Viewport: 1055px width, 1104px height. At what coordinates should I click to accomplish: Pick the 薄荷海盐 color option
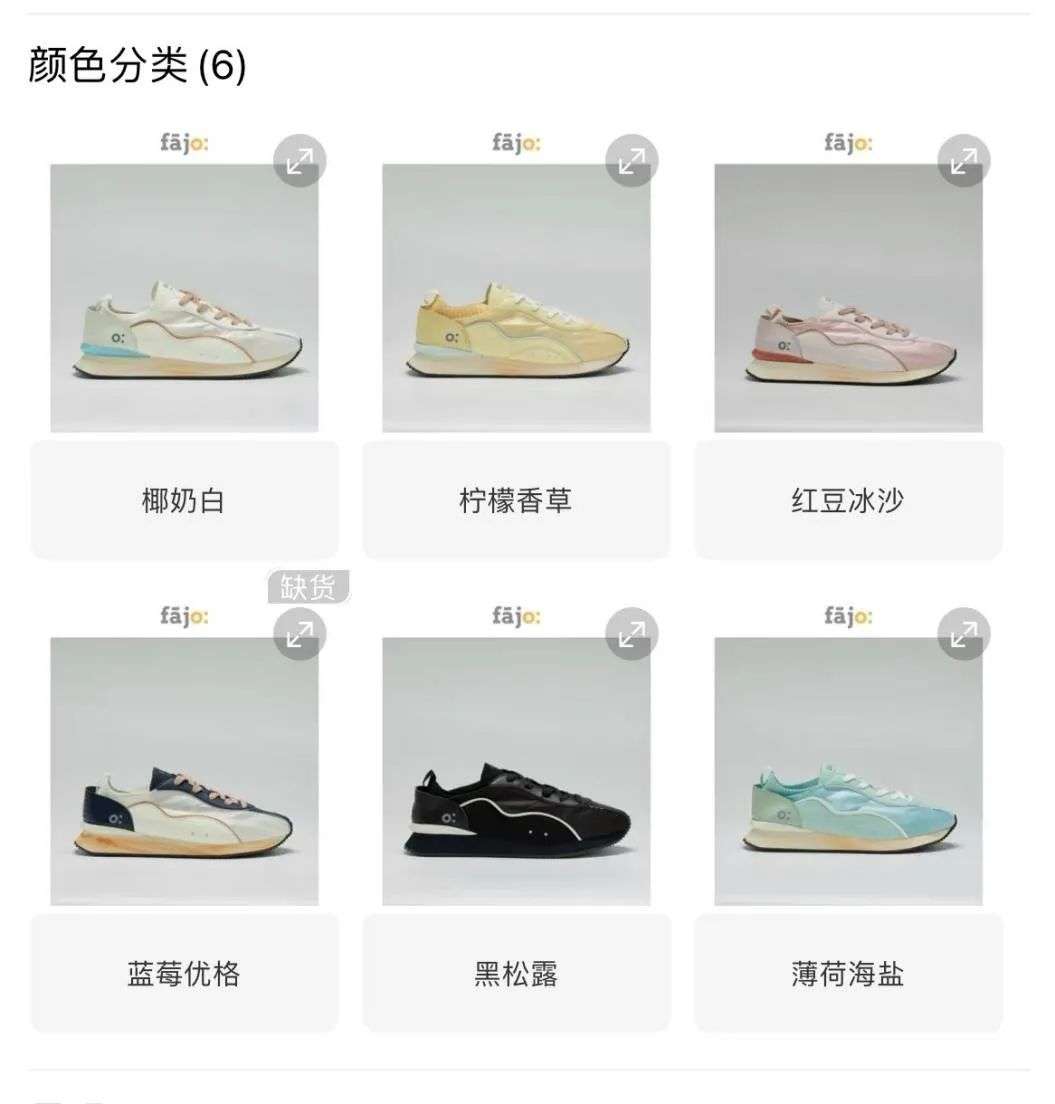[x=848, y=972]
